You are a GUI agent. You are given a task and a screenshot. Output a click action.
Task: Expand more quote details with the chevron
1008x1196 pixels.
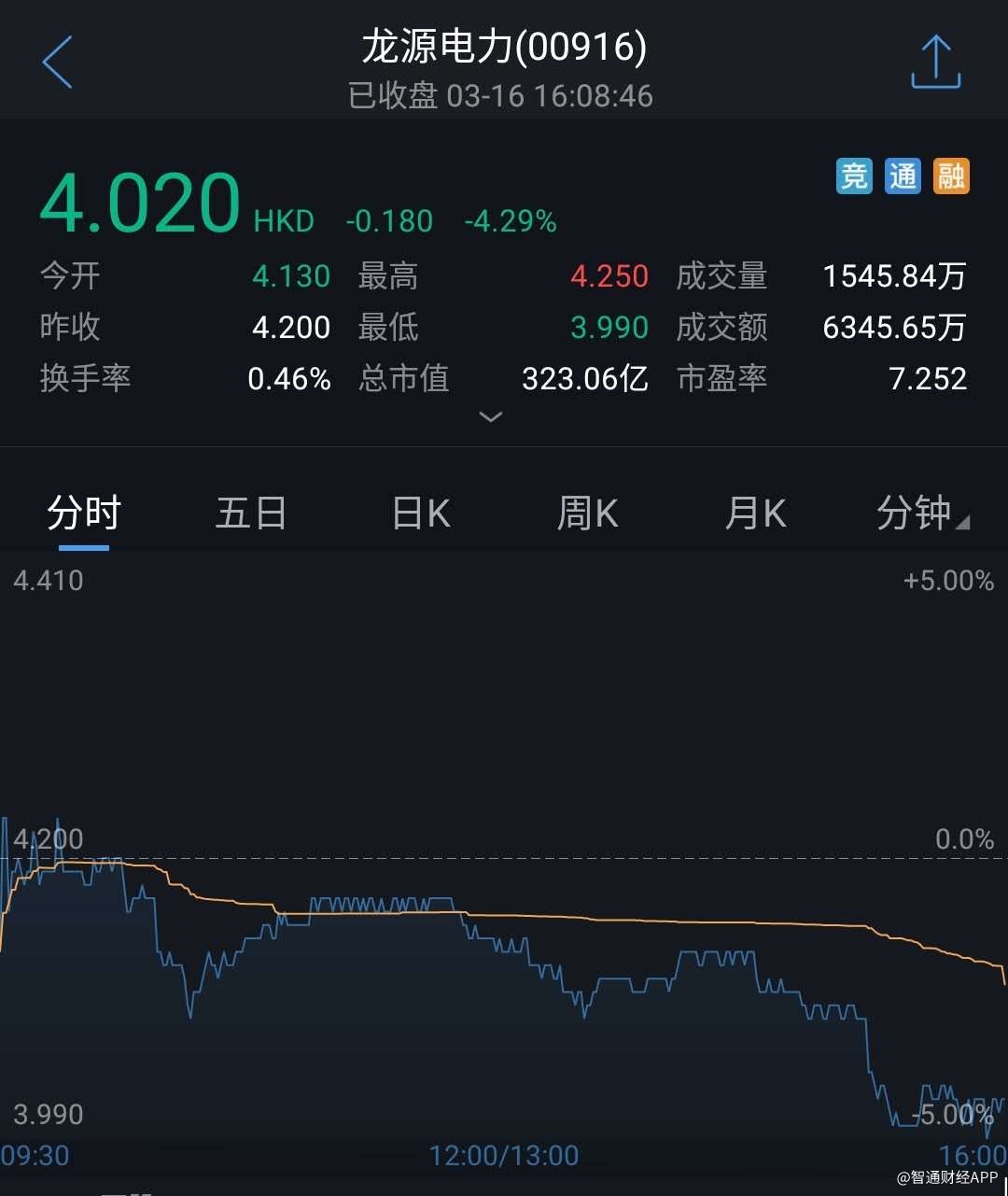click(491, 416)
